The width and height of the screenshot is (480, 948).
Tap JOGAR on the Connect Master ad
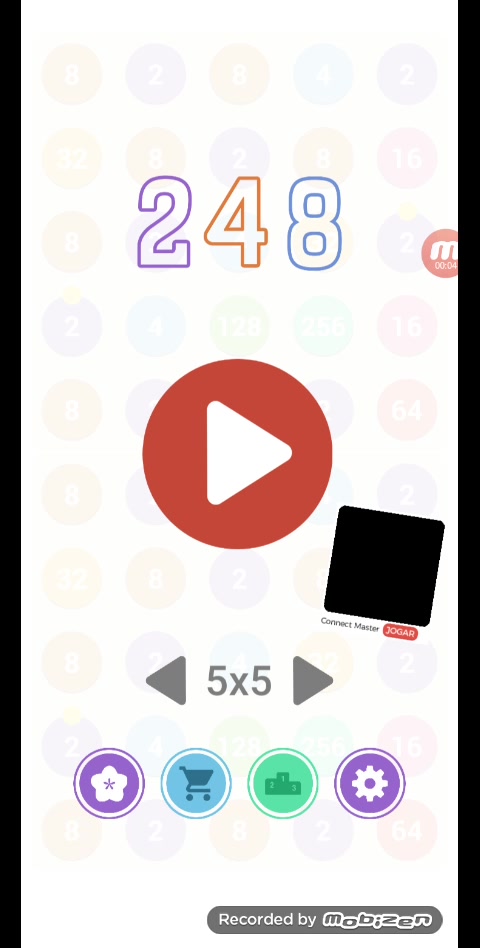(400, 632)
